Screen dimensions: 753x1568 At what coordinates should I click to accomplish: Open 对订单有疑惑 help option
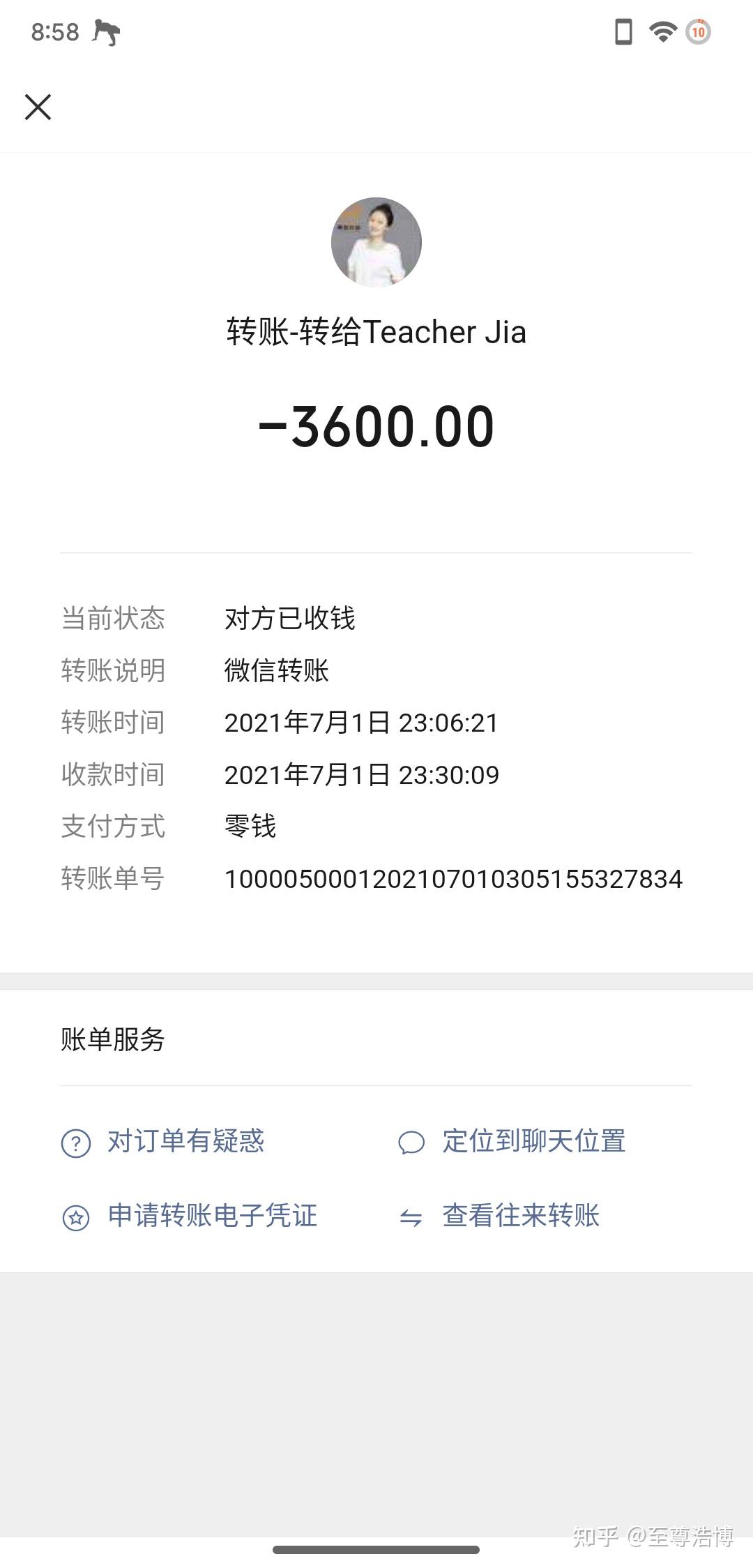point(185,1142)
